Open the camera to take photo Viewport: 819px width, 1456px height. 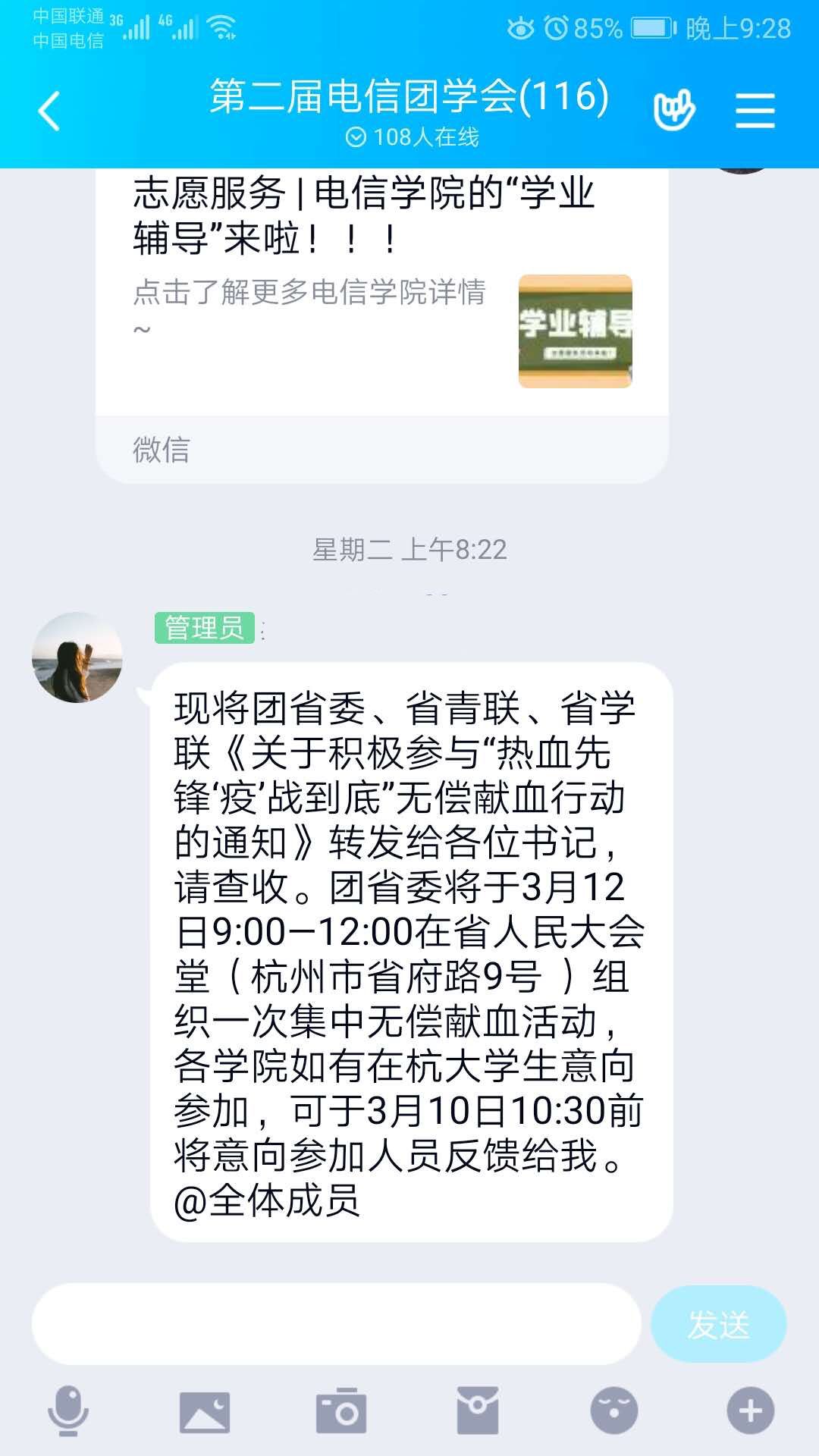(x=341, y=1411)
